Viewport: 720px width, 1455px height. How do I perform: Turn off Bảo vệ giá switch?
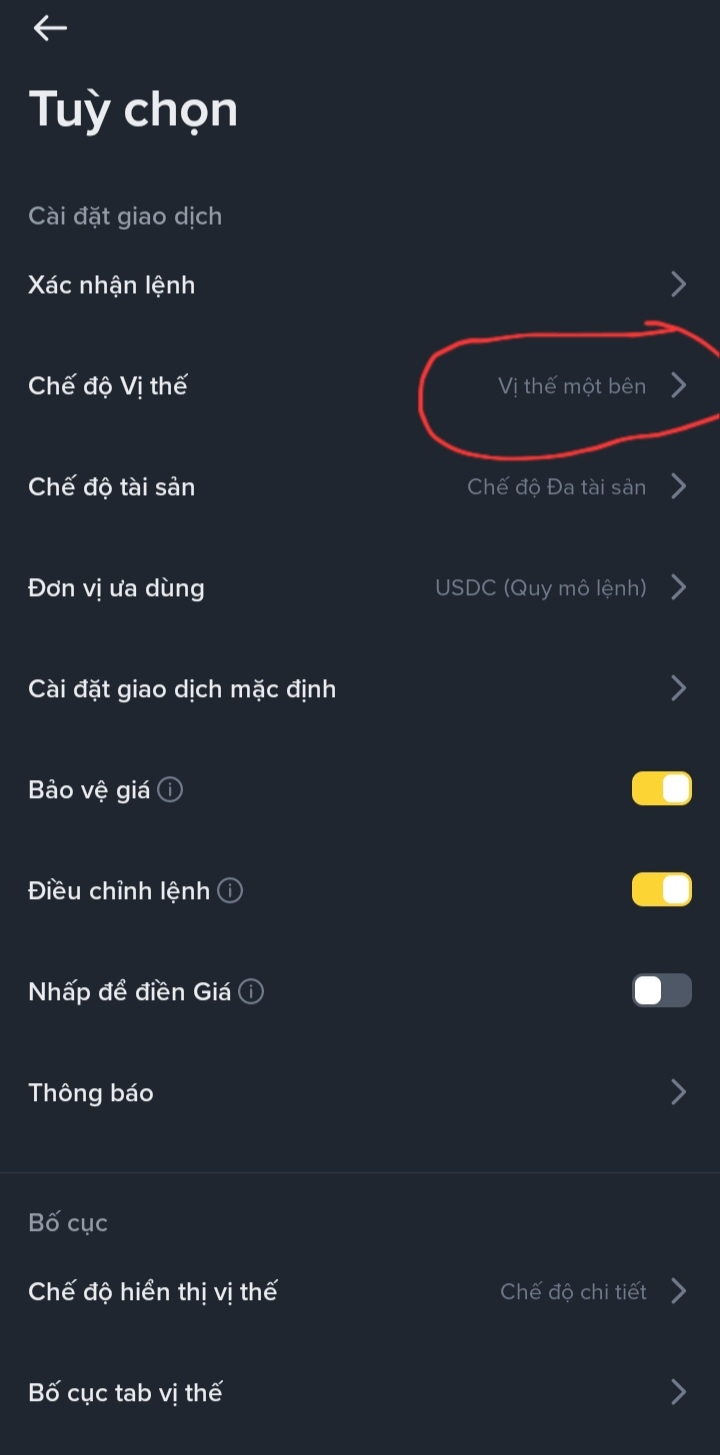[661, 789]
